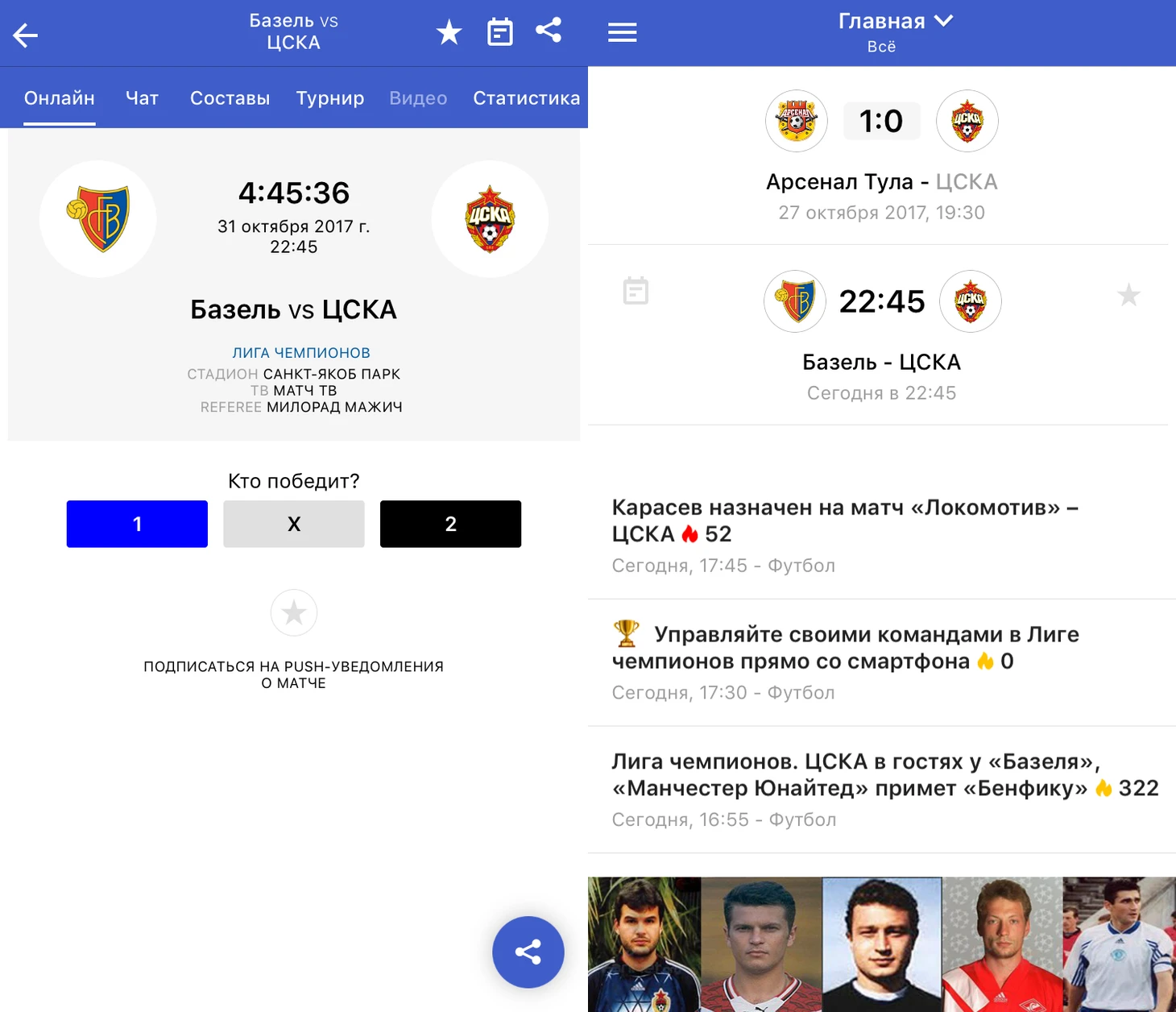
Task: Open the Управляйте своими командами article
Action: pyautogui.click(x=844, y=648)
